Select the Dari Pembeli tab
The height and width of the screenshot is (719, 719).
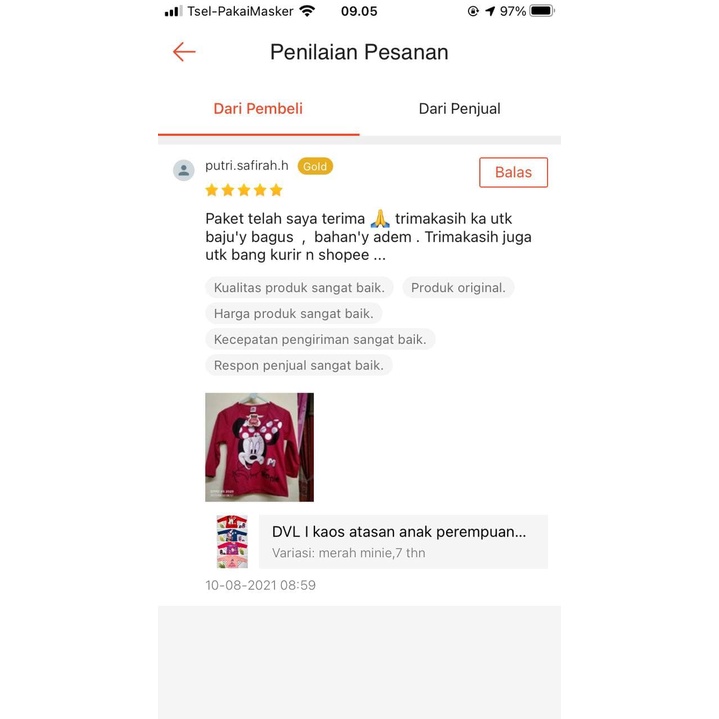[x=258, y=109]
